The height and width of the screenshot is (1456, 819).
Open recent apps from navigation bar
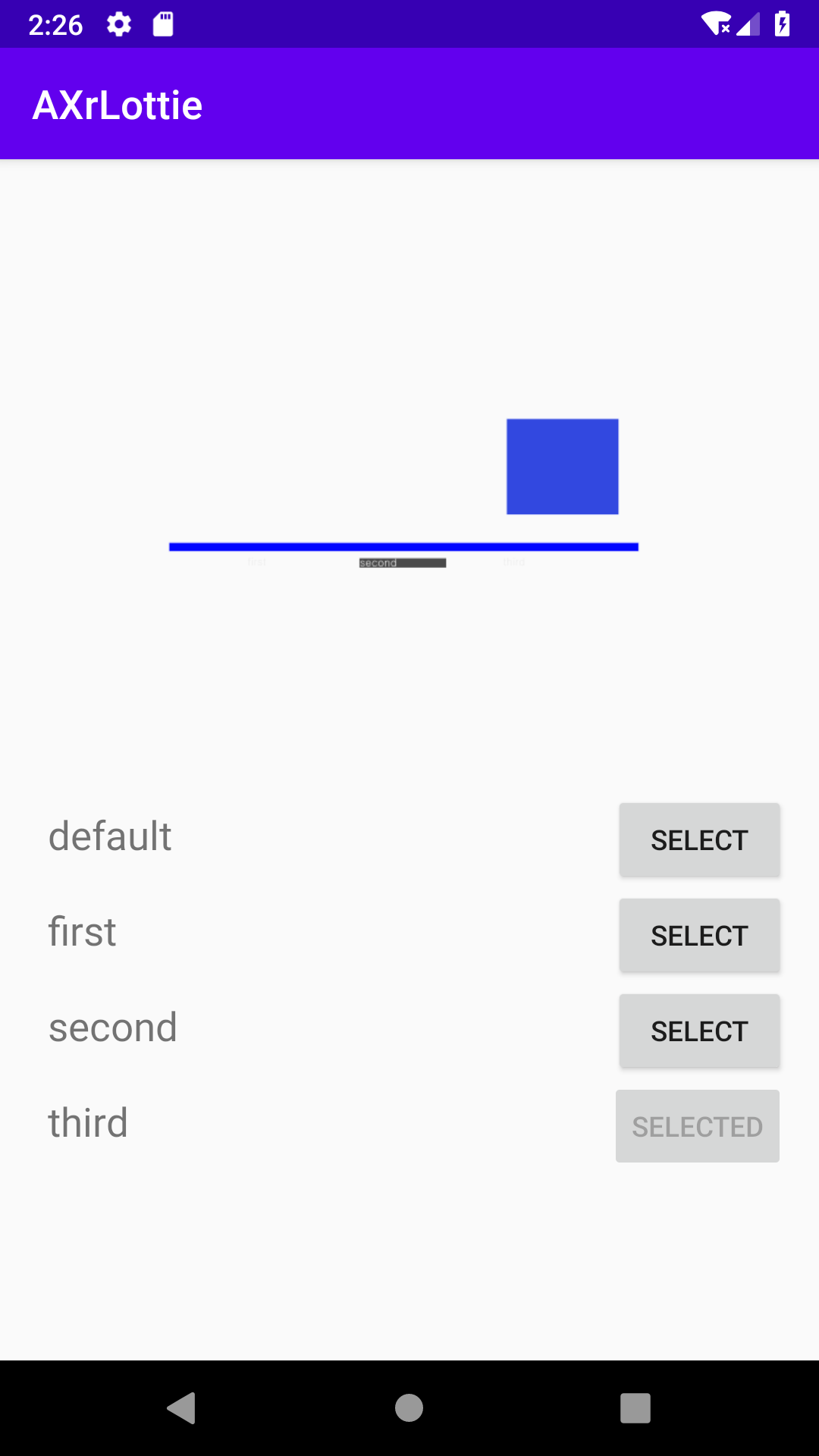635,1408
